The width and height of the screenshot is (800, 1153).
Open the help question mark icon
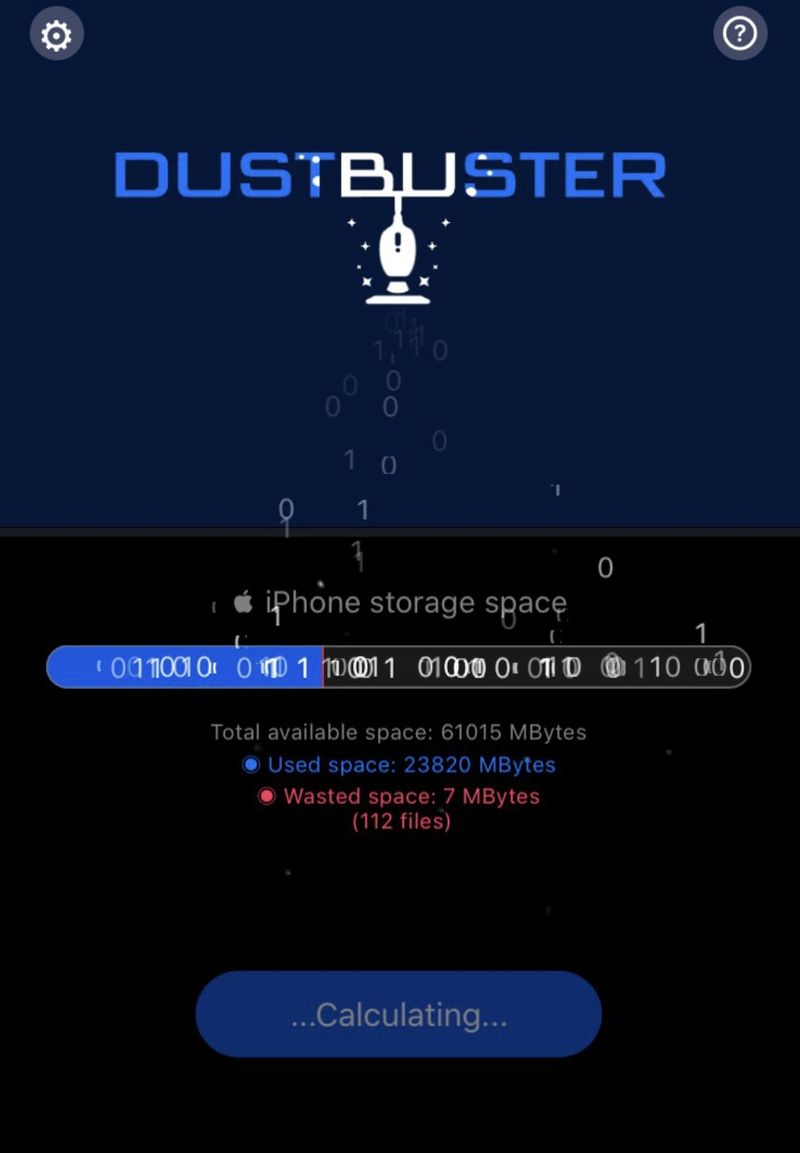[x=740, y=34]
